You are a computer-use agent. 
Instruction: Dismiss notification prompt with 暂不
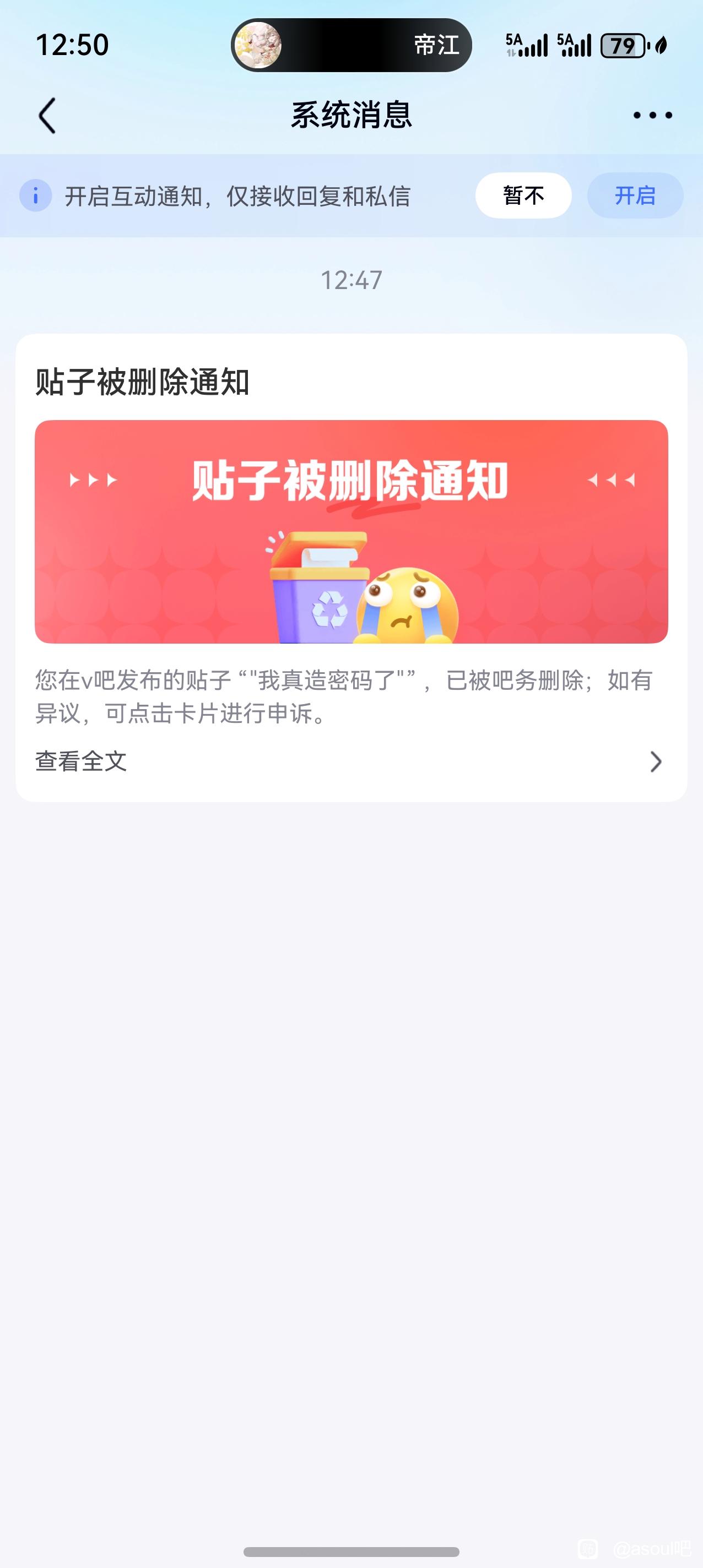click(x=523, y=195)
